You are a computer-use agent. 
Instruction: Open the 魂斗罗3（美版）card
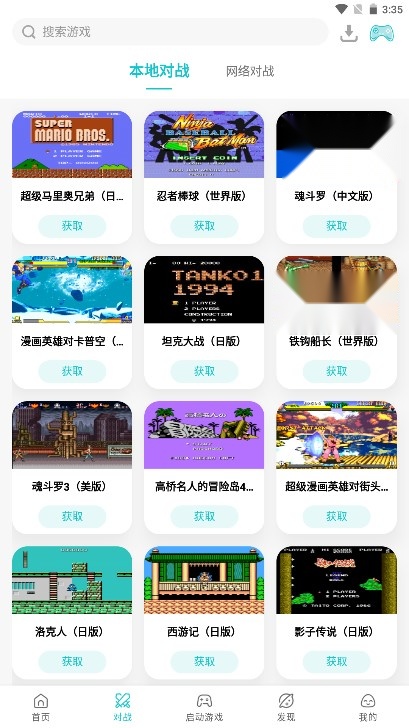click(x=72, y=468)
